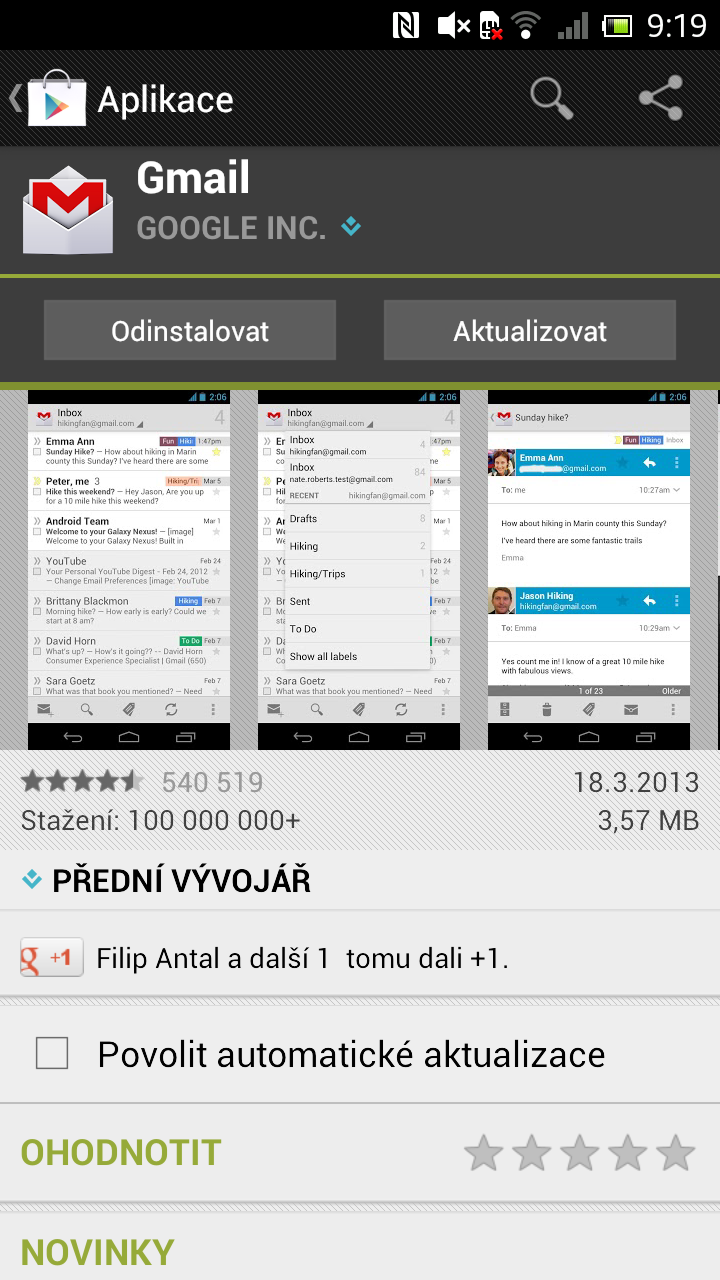The height and width of the screenshot is (1280, 720).
Task: Tap the average rating stars showing 540 519
Action: tap(84, 782)
